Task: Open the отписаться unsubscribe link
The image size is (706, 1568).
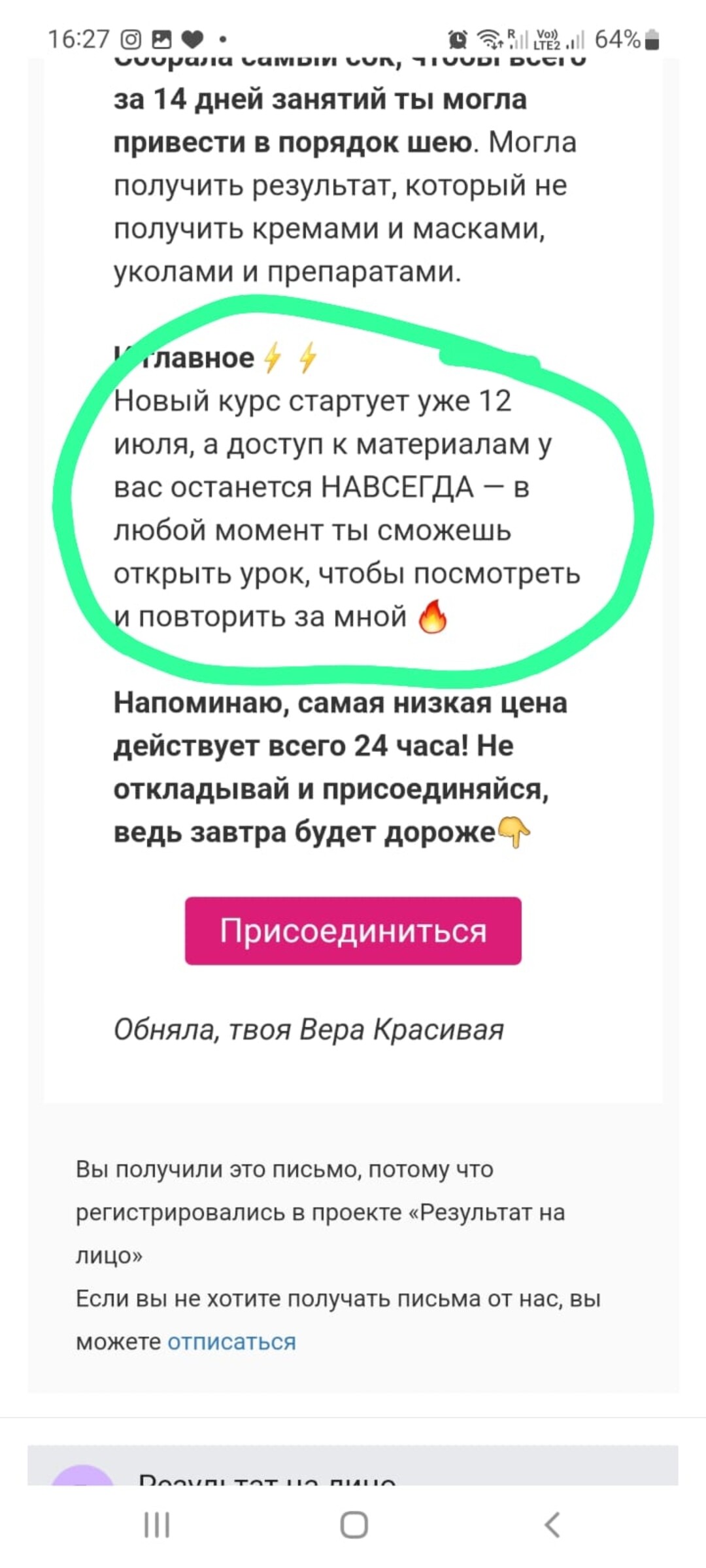Action: 231,1342
